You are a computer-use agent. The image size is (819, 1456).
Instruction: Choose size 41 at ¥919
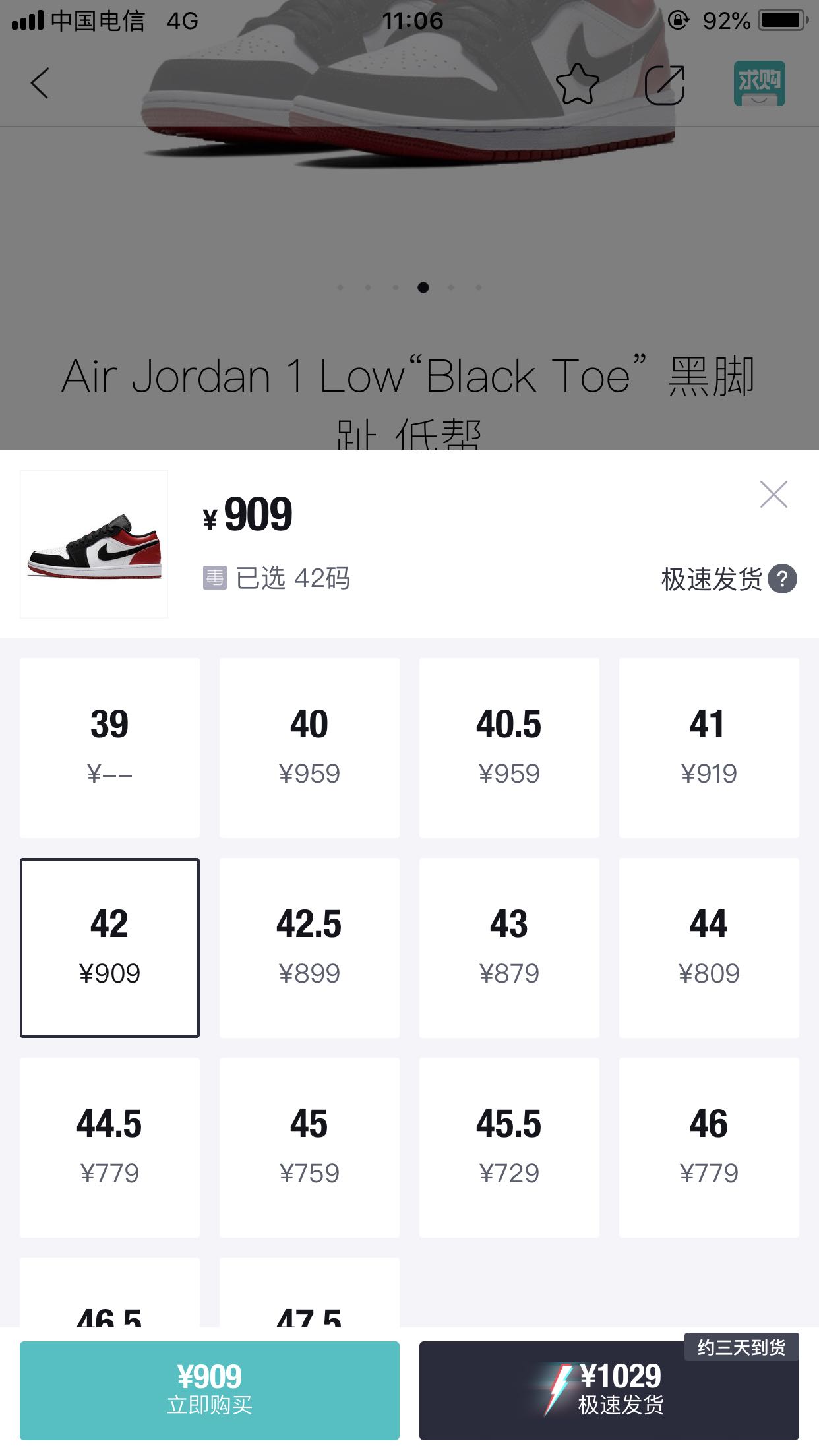tap(709, 748)
